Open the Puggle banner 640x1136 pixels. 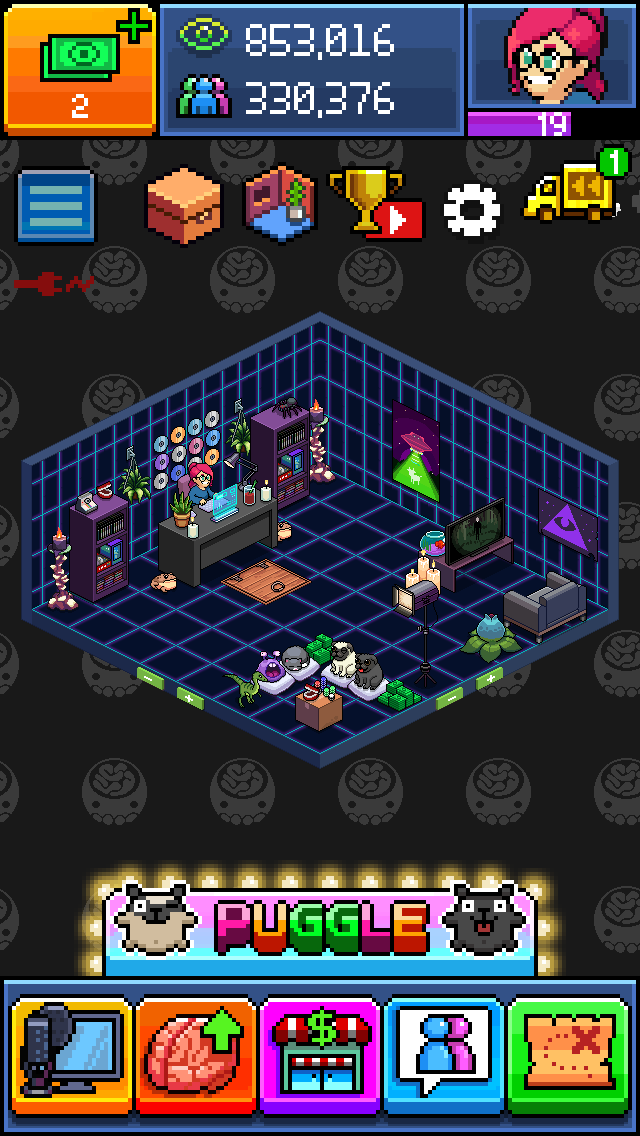pos(320,927)
